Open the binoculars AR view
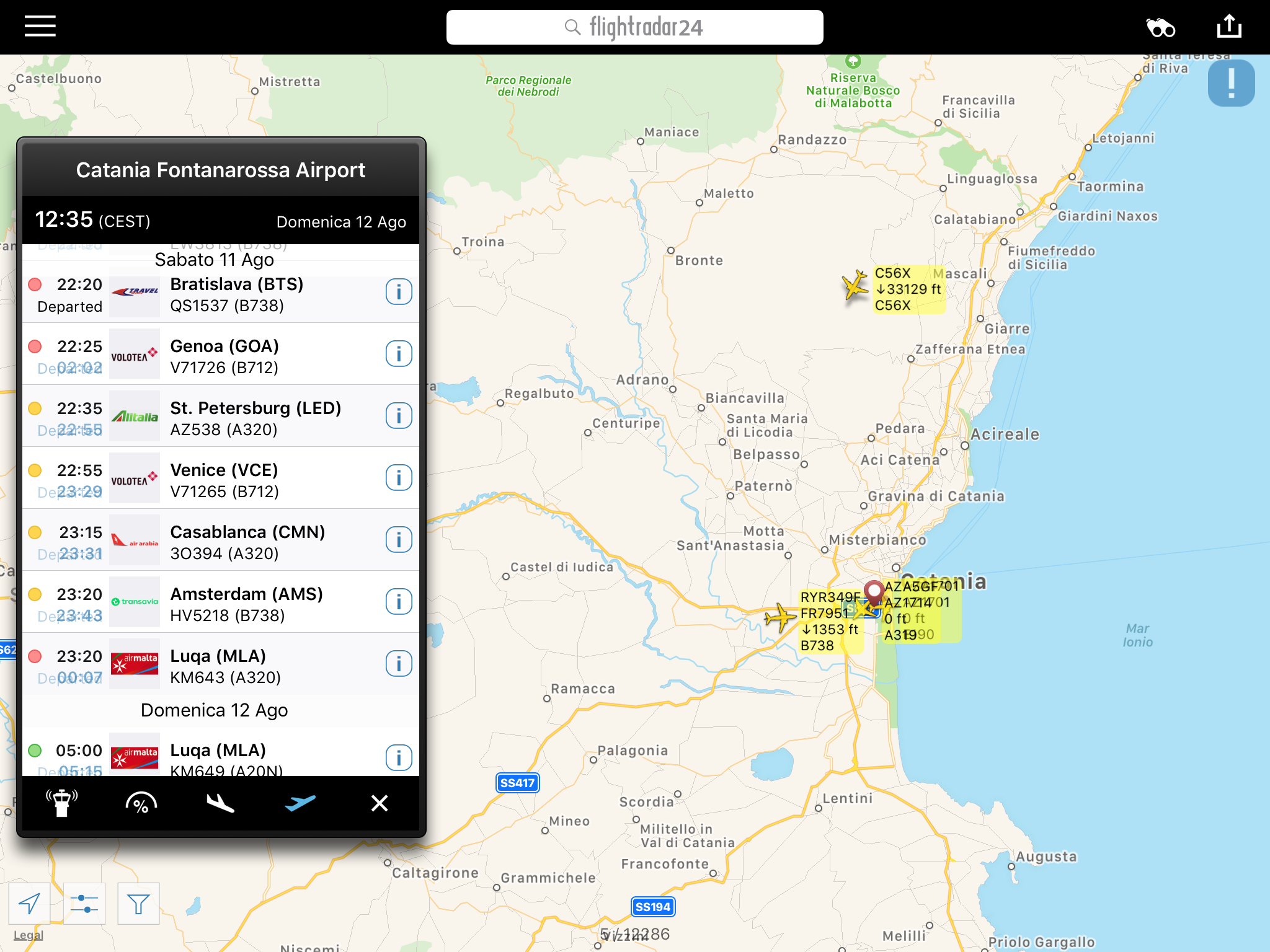The width and height of the screenshot is (1270, 952). click(1160, 28)
